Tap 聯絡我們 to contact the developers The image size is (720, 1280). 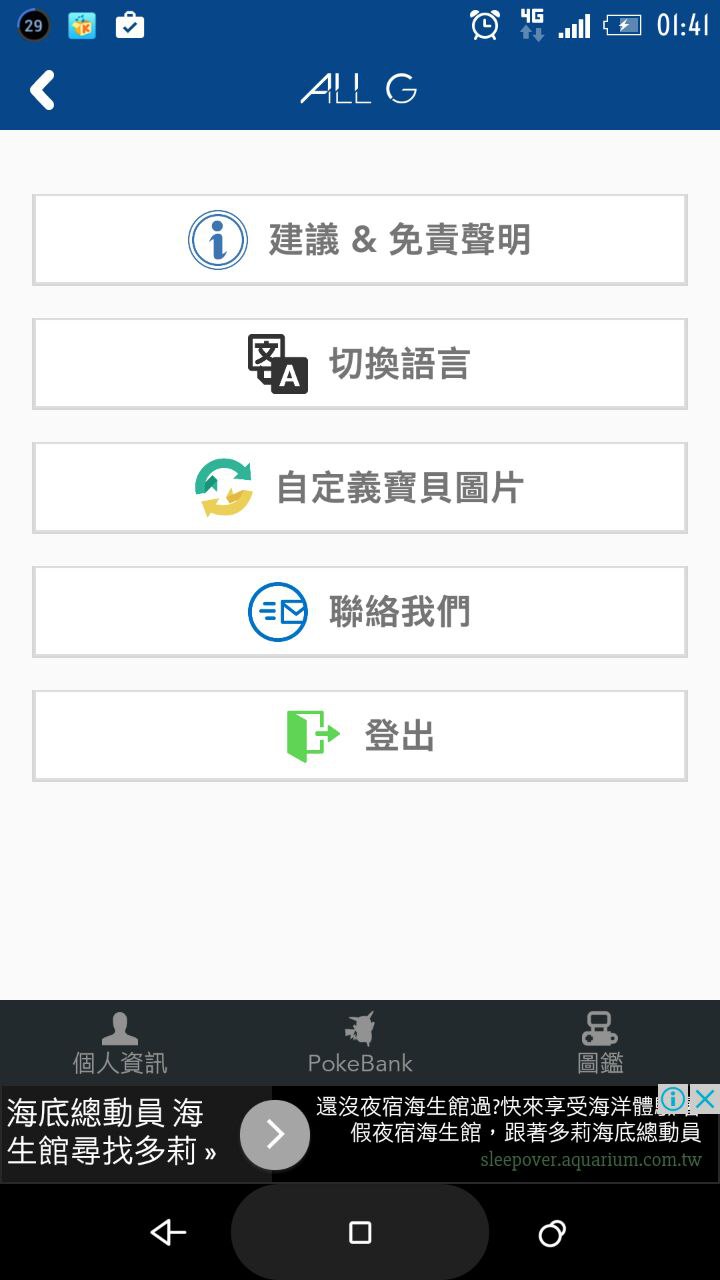(x=360, y=612)
